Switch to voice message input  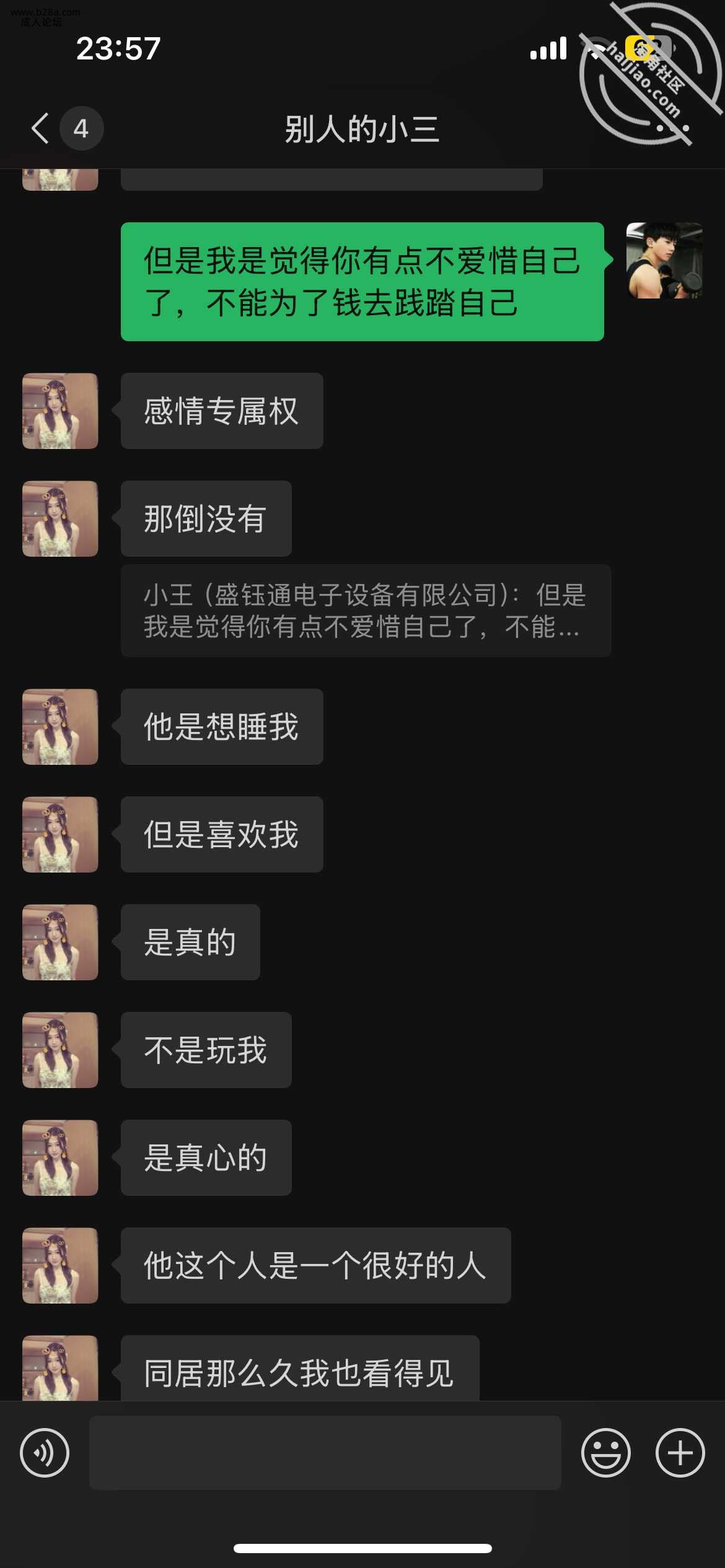click(x=45, y=1453)
